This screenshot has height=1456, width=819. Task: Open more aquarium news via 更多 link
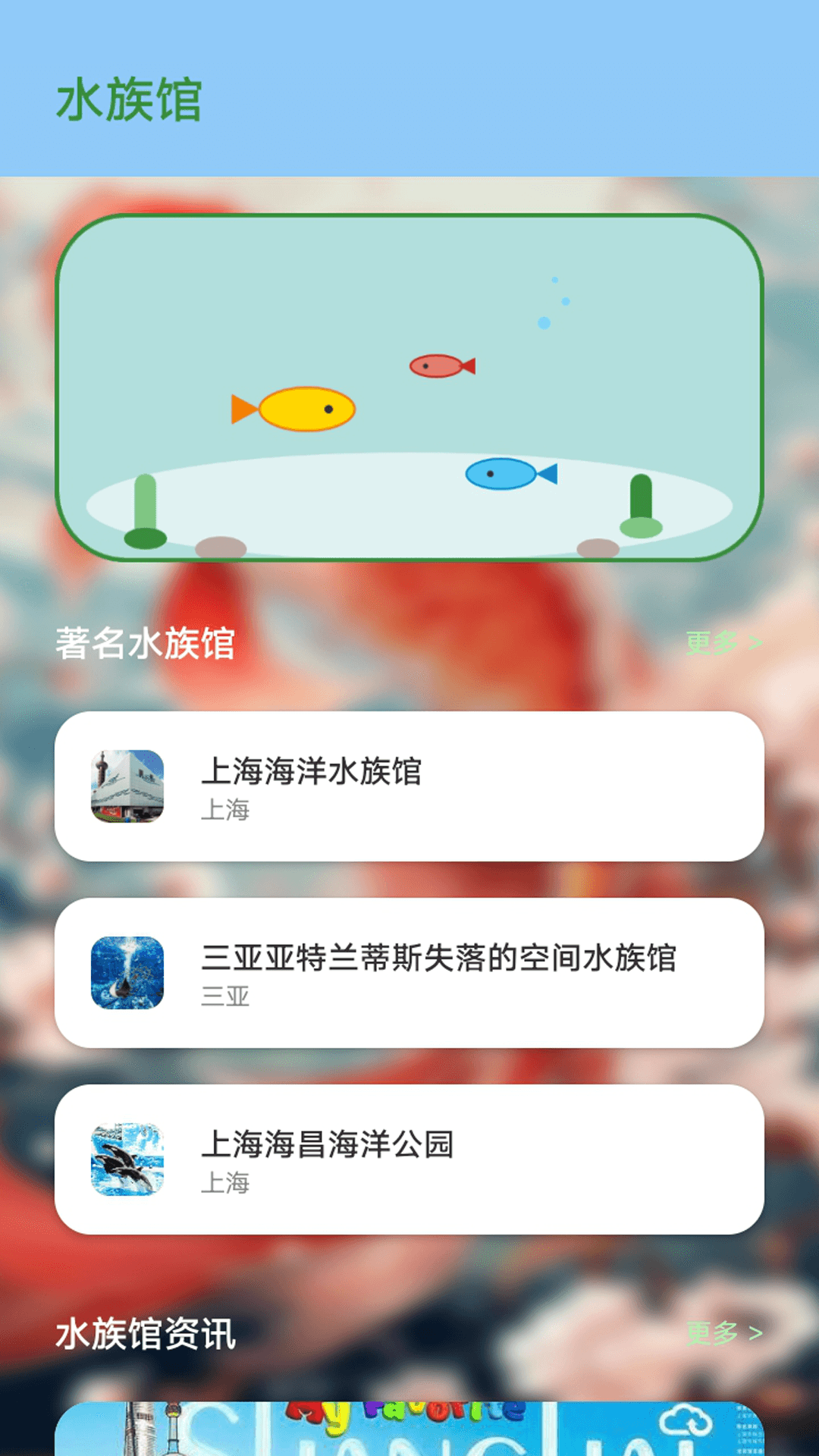click(x=713, y=1333)
